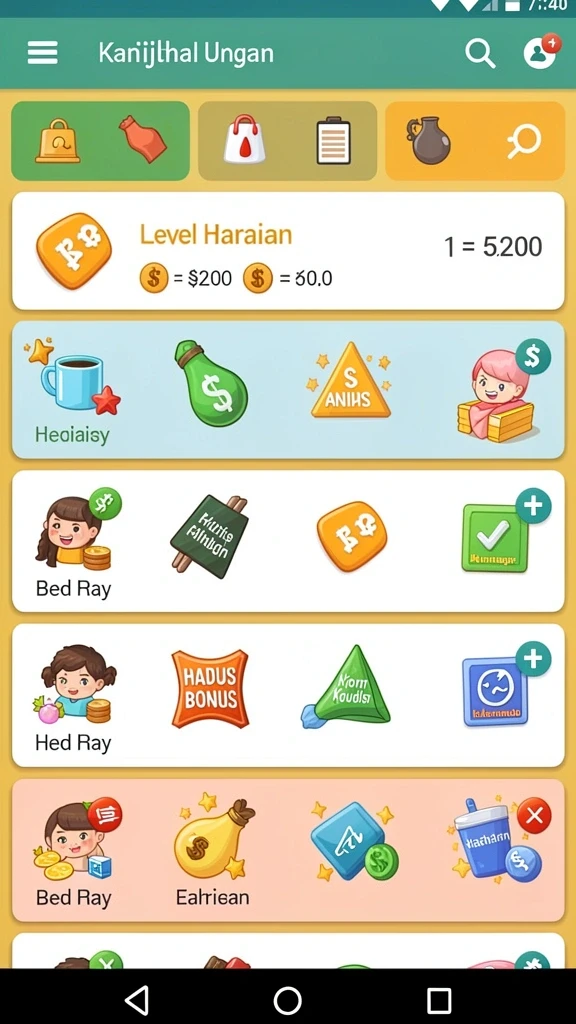Go back using the system back button
Screen dimensions: 576x1024
coord(137,999)
